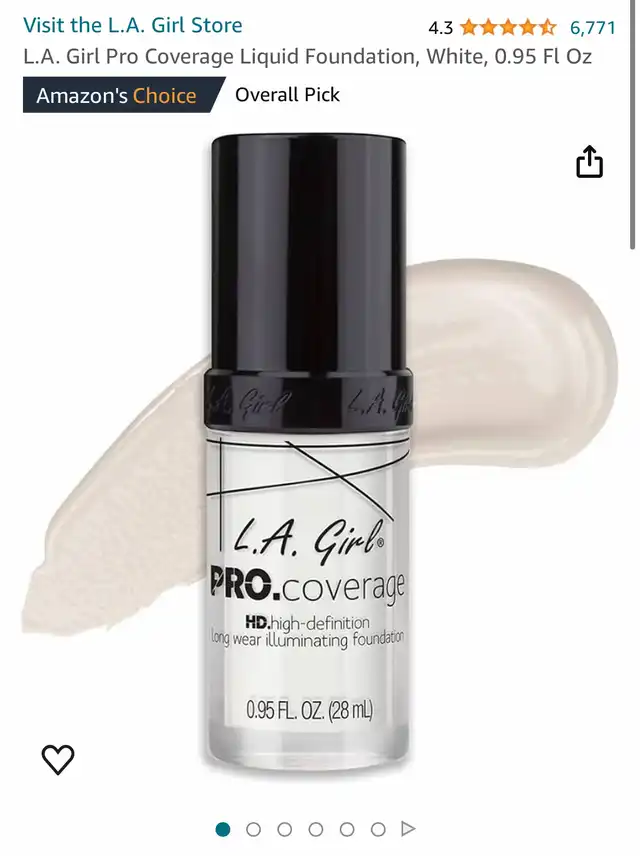Open the product video indicator
Screen dimensions: 640x856
click(x=407, y=829)
